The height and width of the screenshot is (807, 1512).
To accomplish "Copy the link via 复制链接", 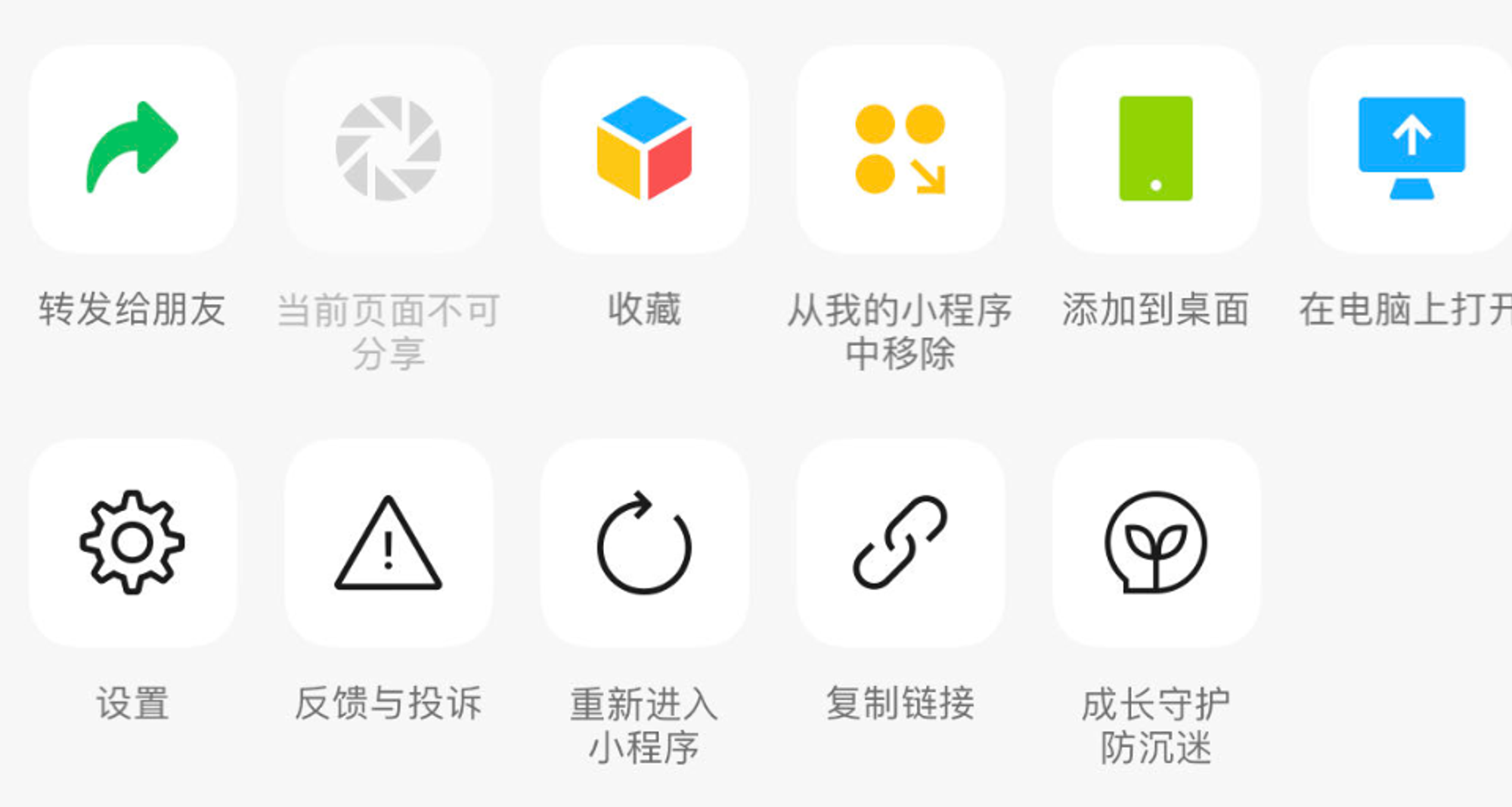I will click(x=900, y=542).
